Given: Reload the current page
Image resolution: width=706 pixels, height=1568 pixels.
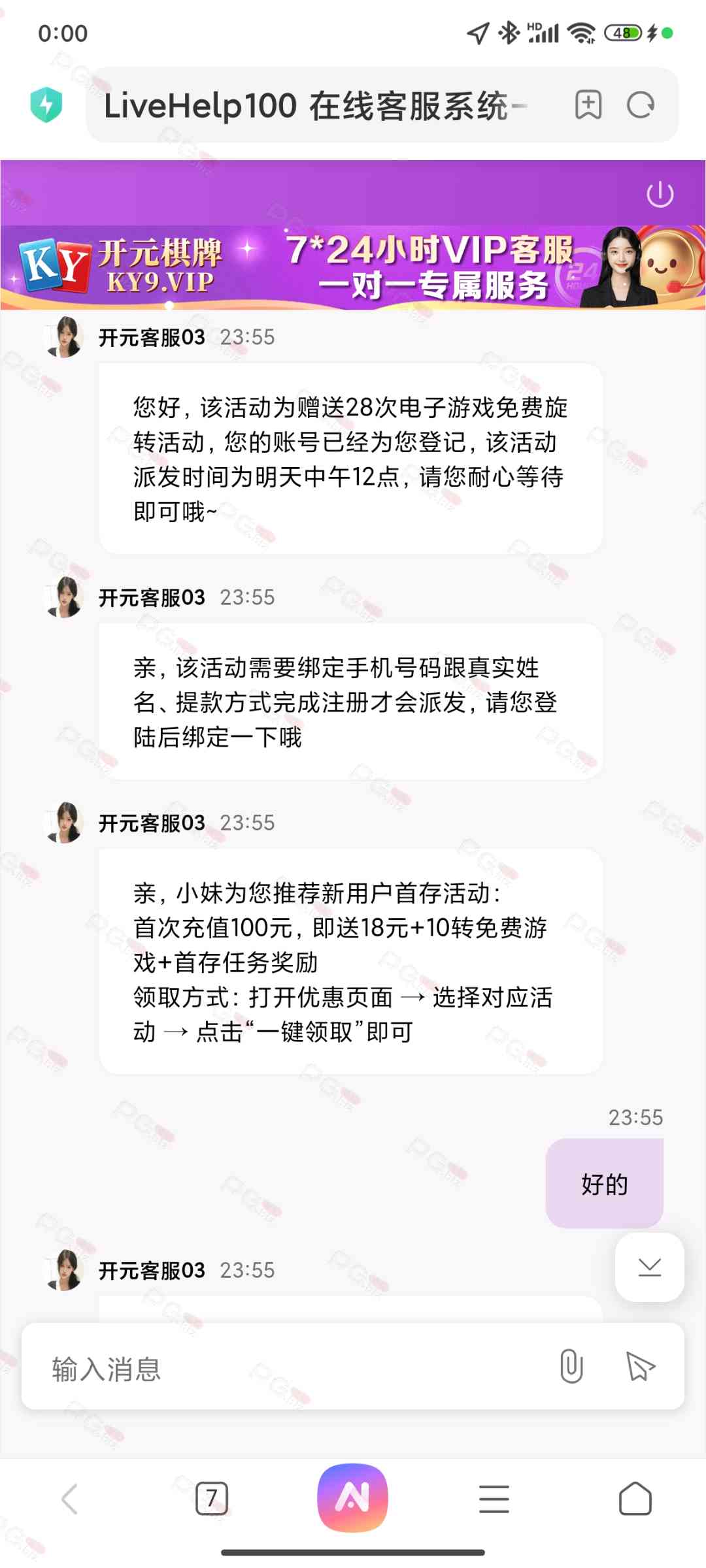Looking at the screenshot, I should tap(640, 105).
